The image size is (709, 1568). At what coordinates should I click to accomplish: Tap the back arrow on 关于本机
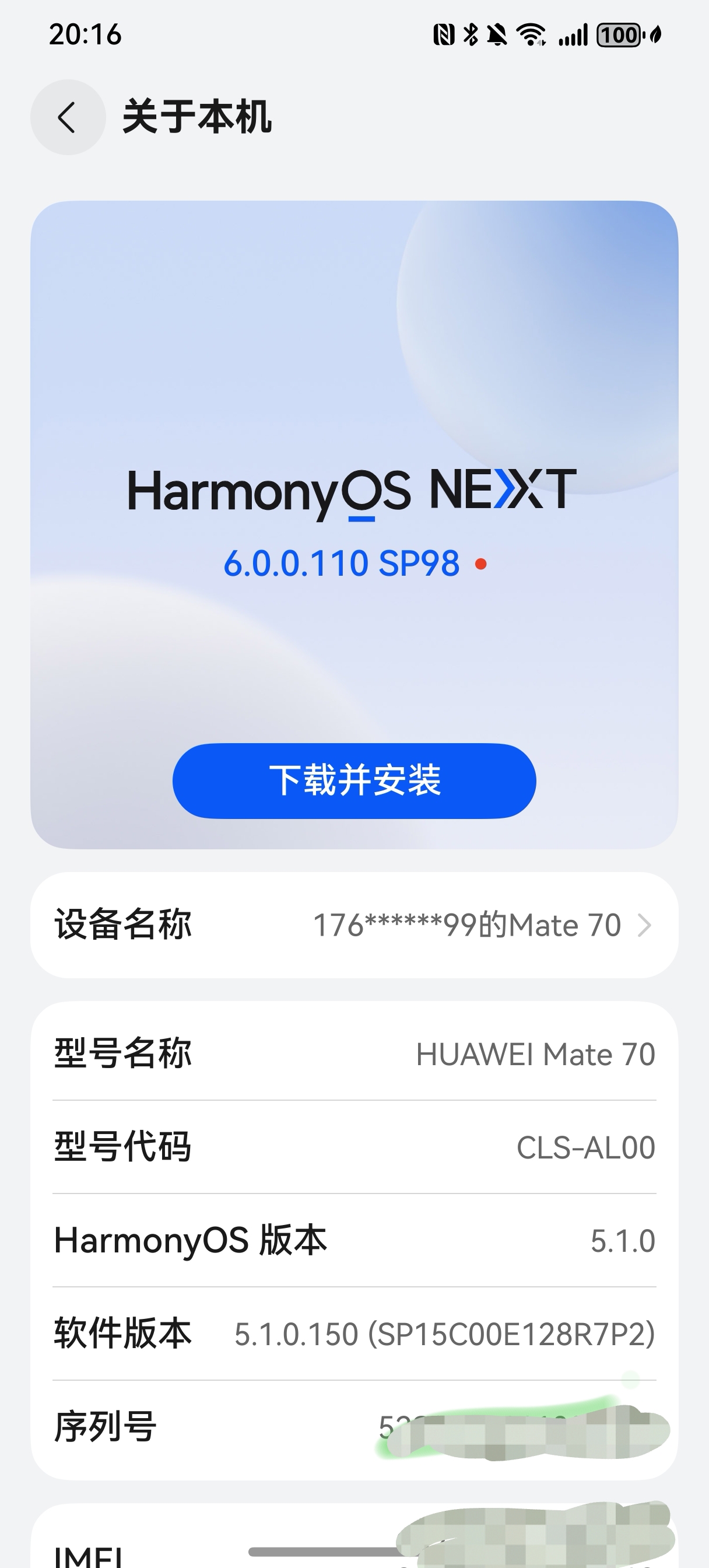(67, 117)
